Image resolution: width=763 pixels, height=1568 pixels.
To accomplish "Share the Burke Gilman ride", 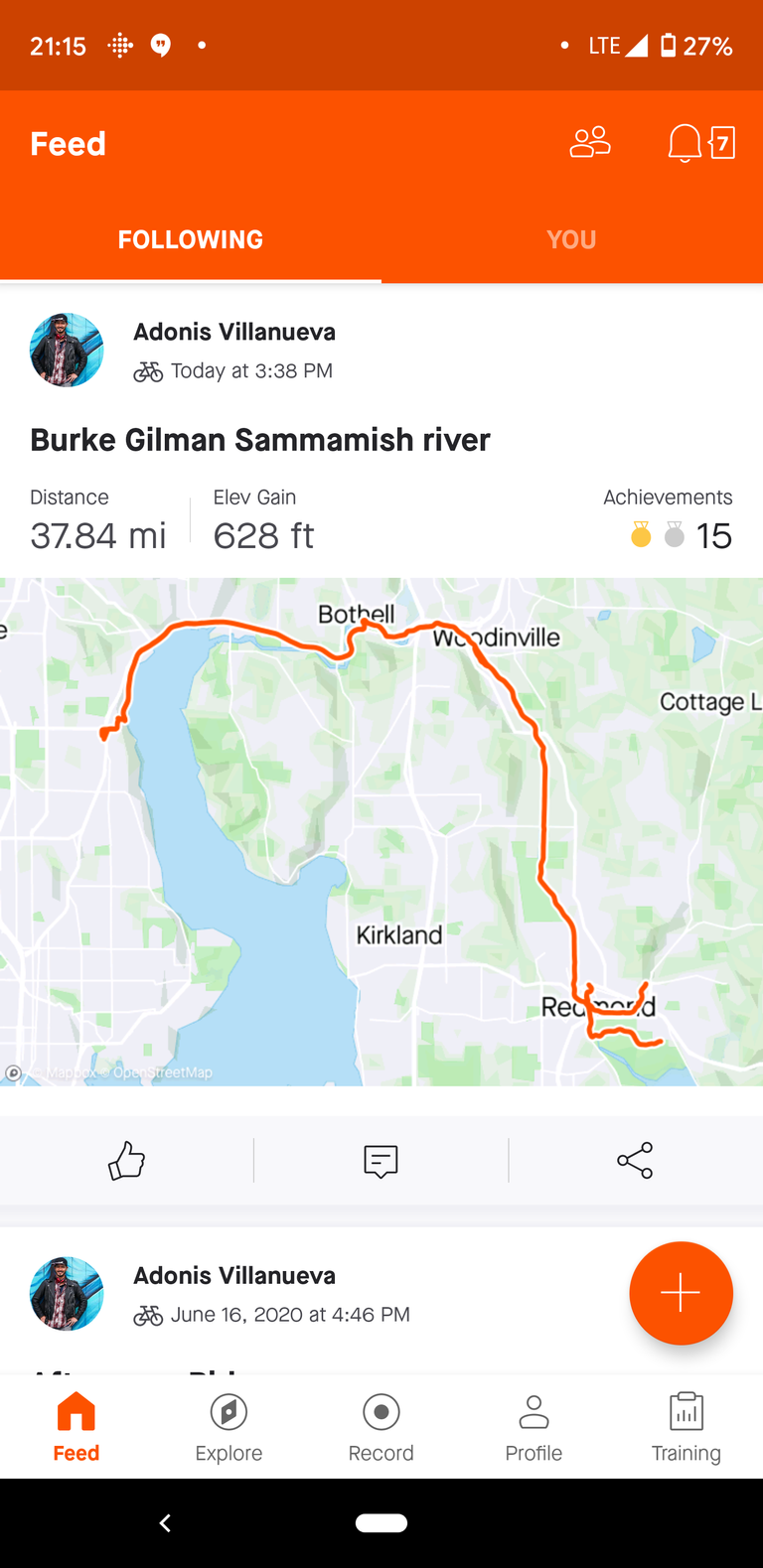I will pyautogui.click(x=635, y=1160).
